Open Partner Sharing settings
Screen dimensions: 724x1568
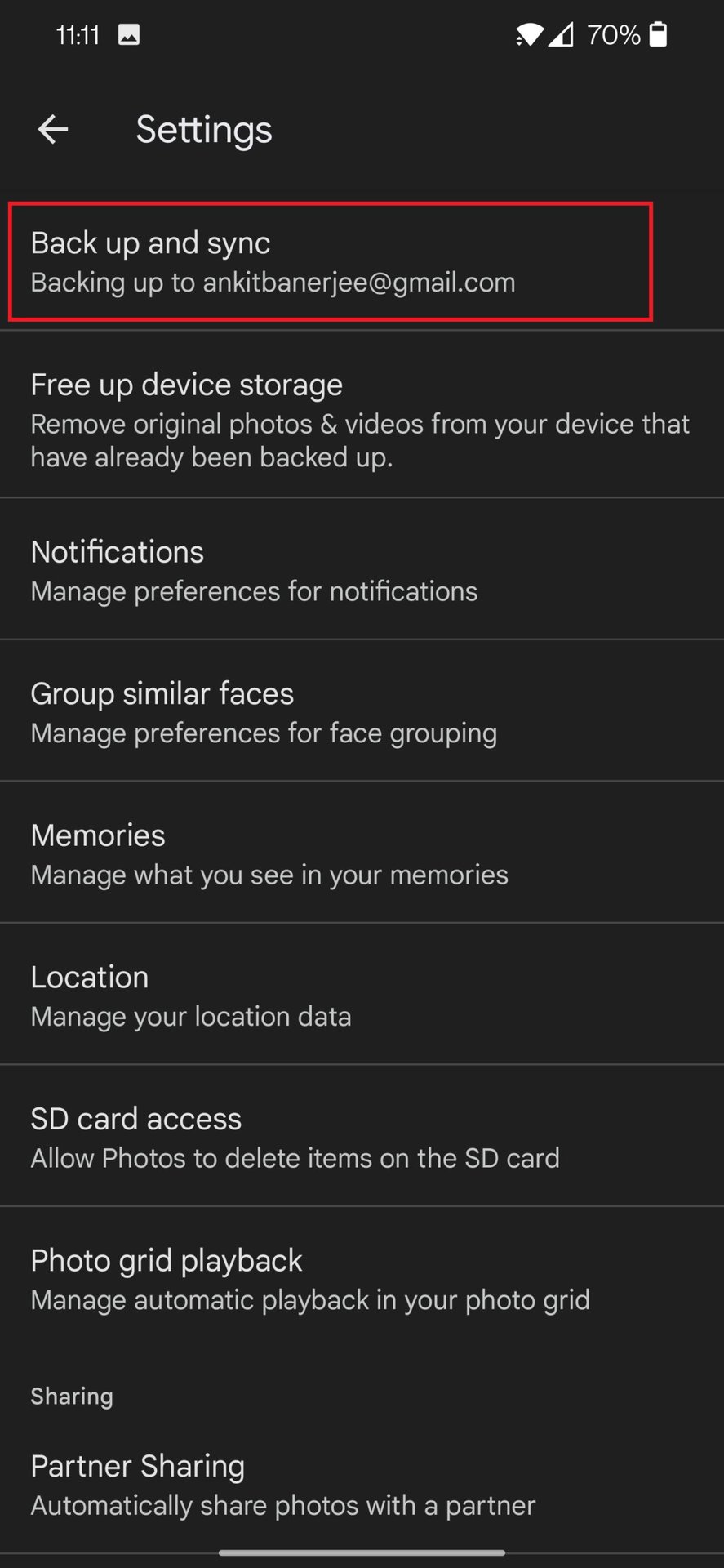[362, 1485]
